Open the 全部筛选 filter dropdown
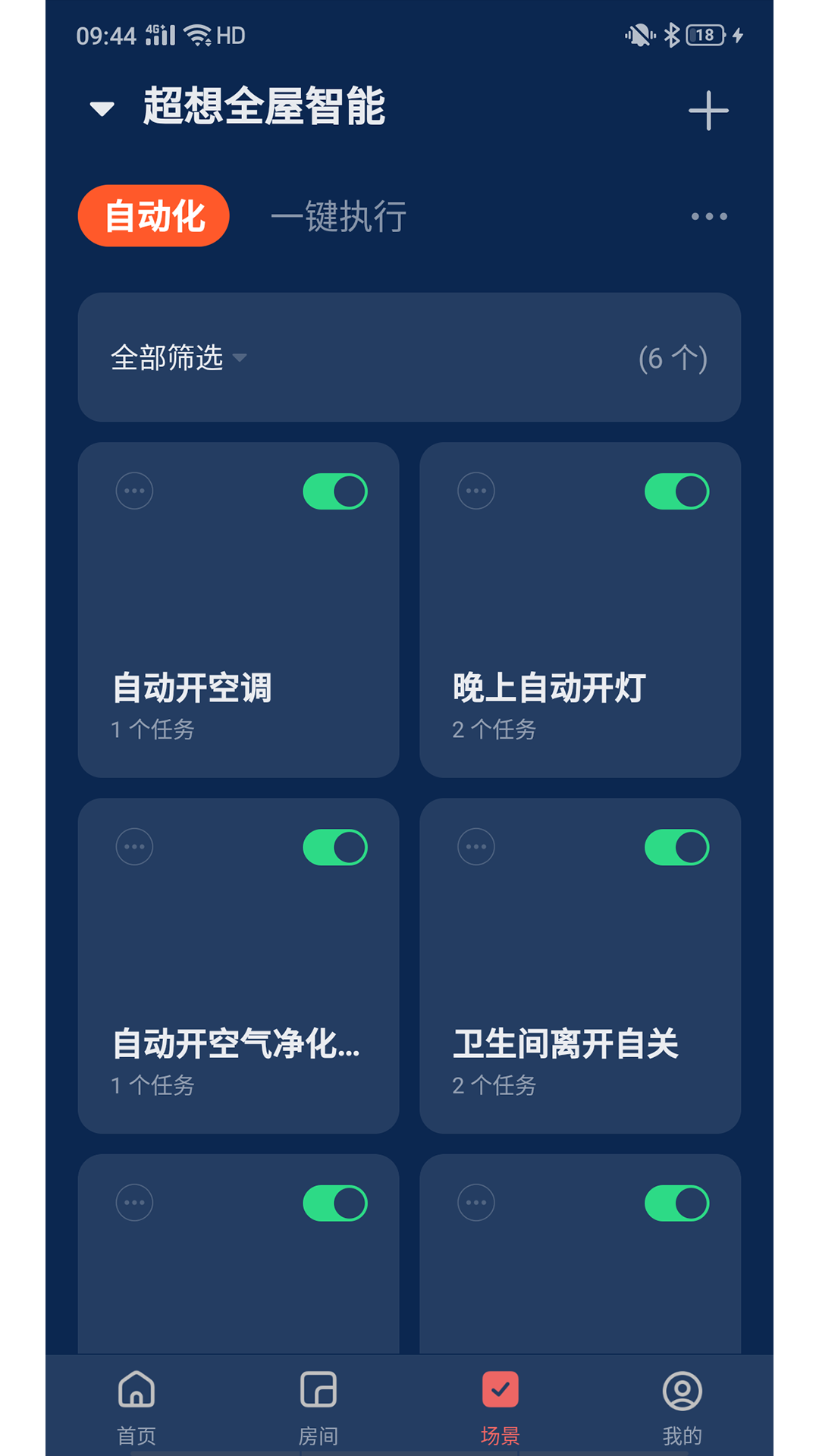The height and width of the screenshot is (1456, 819). tap(176, 357)
